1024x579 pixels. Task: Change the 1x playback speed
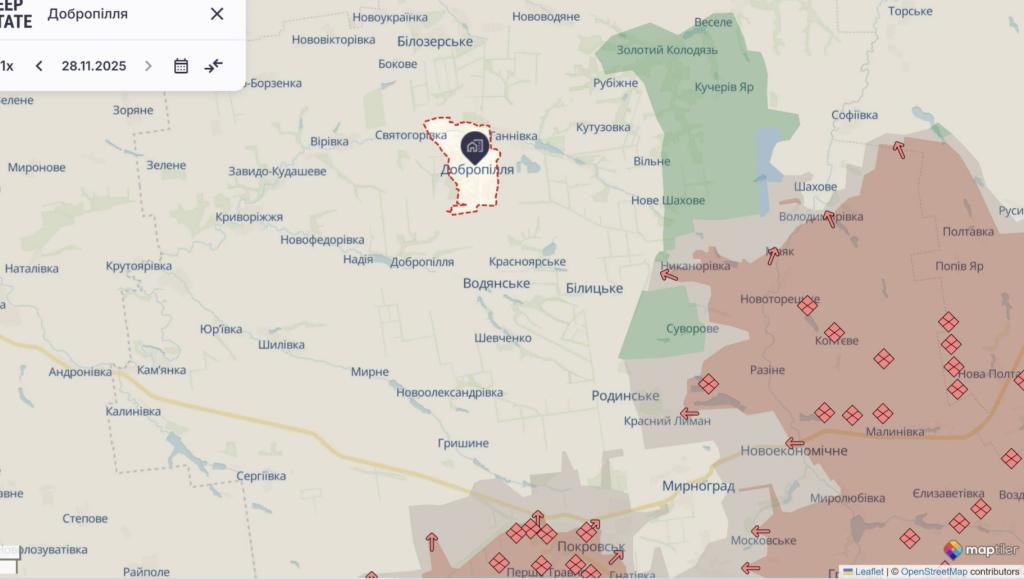[x=7, y=66]
